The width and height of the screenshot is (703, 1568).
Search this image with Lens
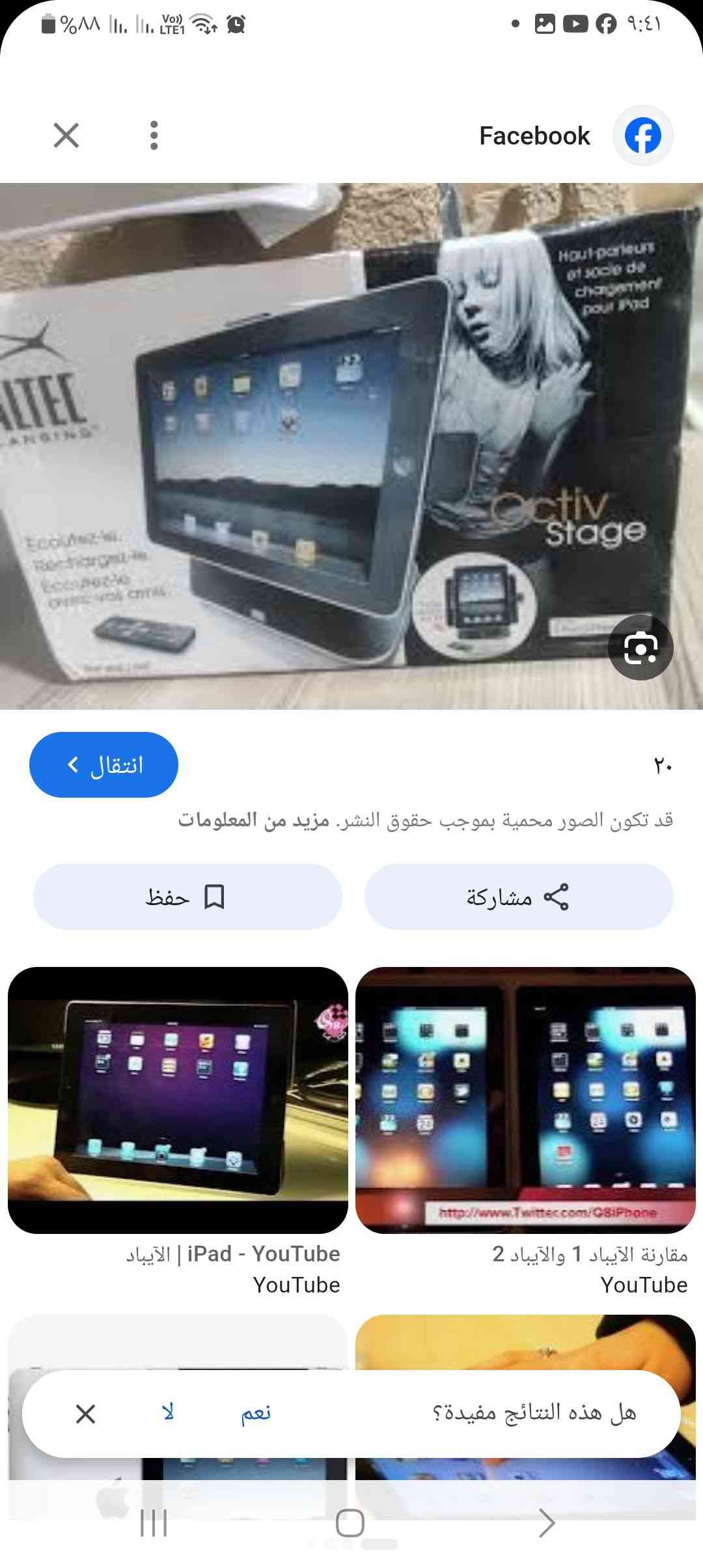tap(640, 647)
